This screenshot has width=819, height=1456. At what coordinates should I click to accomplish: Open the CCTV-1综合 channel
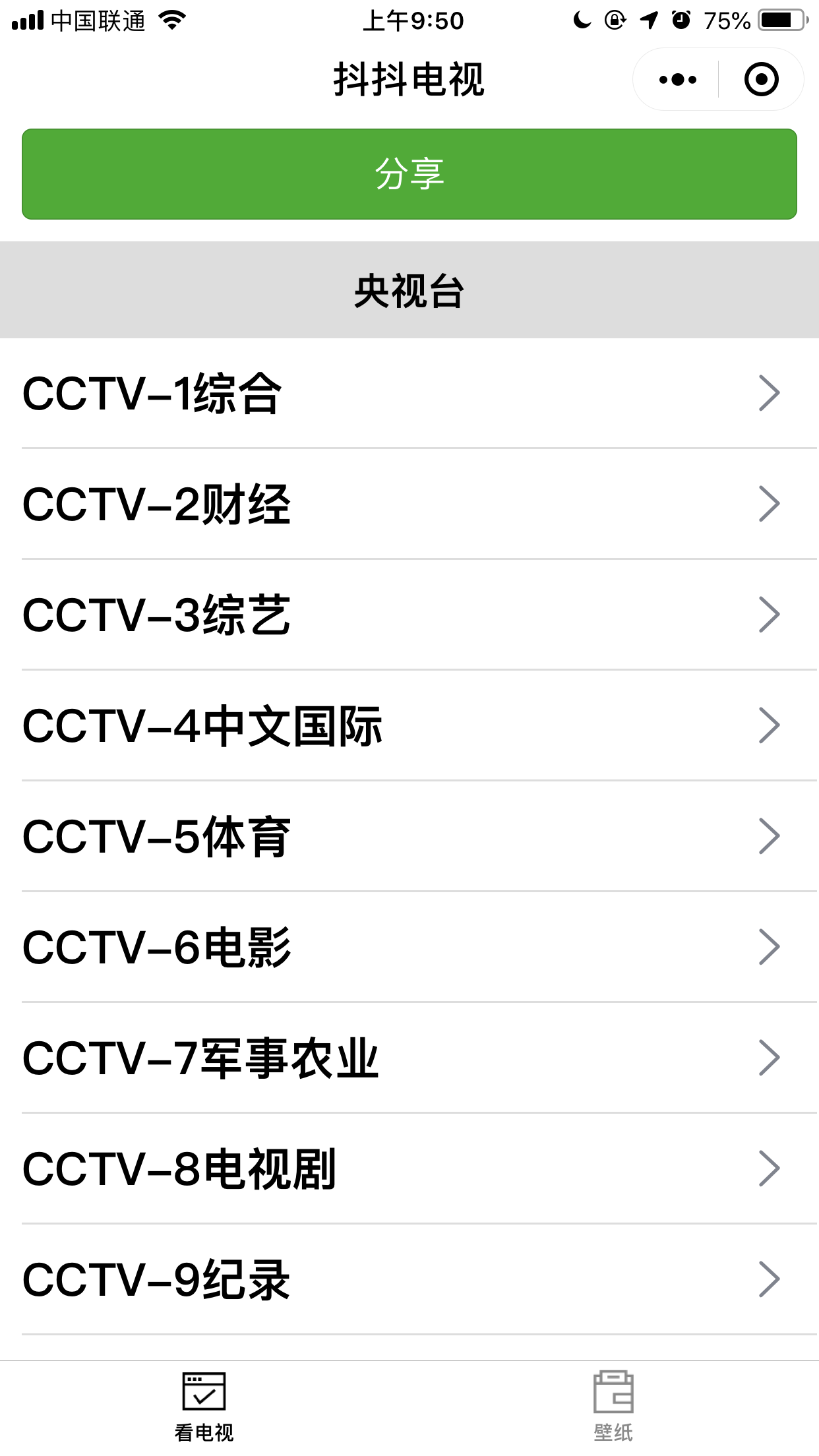click(x=409, y=394)
